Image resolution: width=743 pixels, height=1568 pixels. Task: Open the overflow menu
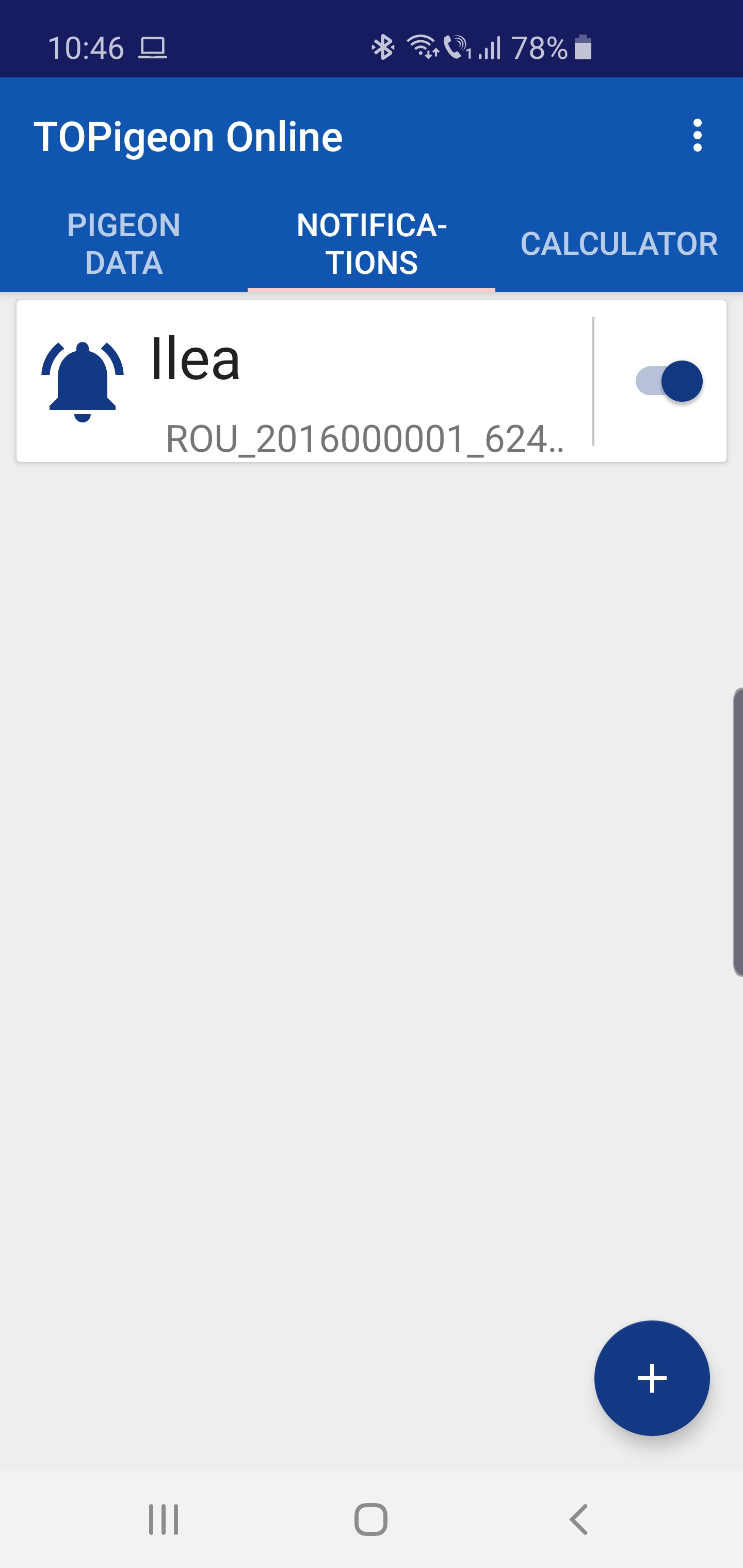(x=697, y=135)
